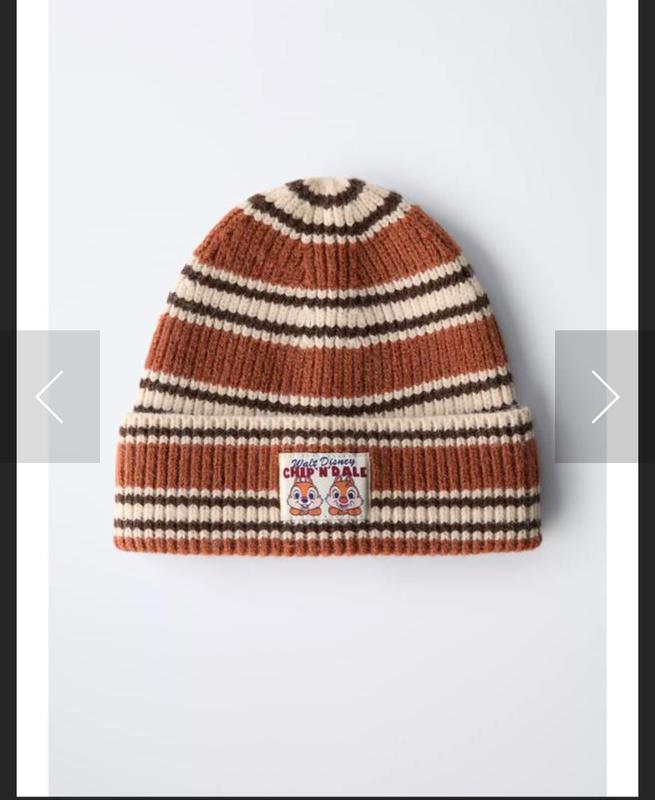
Task: Go to the previous product image
Action: (50, 397)
